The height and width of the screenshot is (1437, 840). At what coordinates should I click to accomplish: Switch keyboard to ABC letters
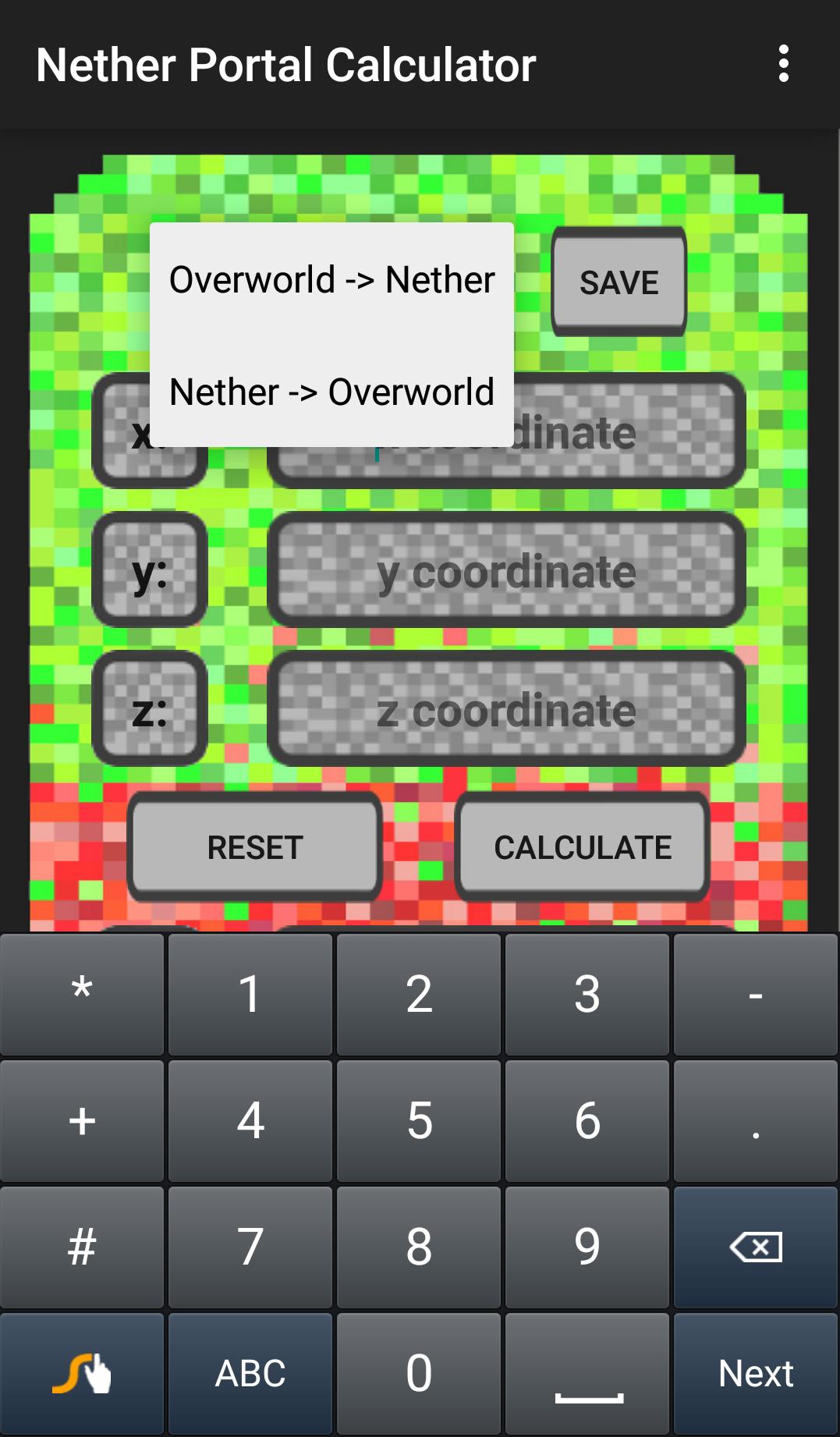(250, 1373)
